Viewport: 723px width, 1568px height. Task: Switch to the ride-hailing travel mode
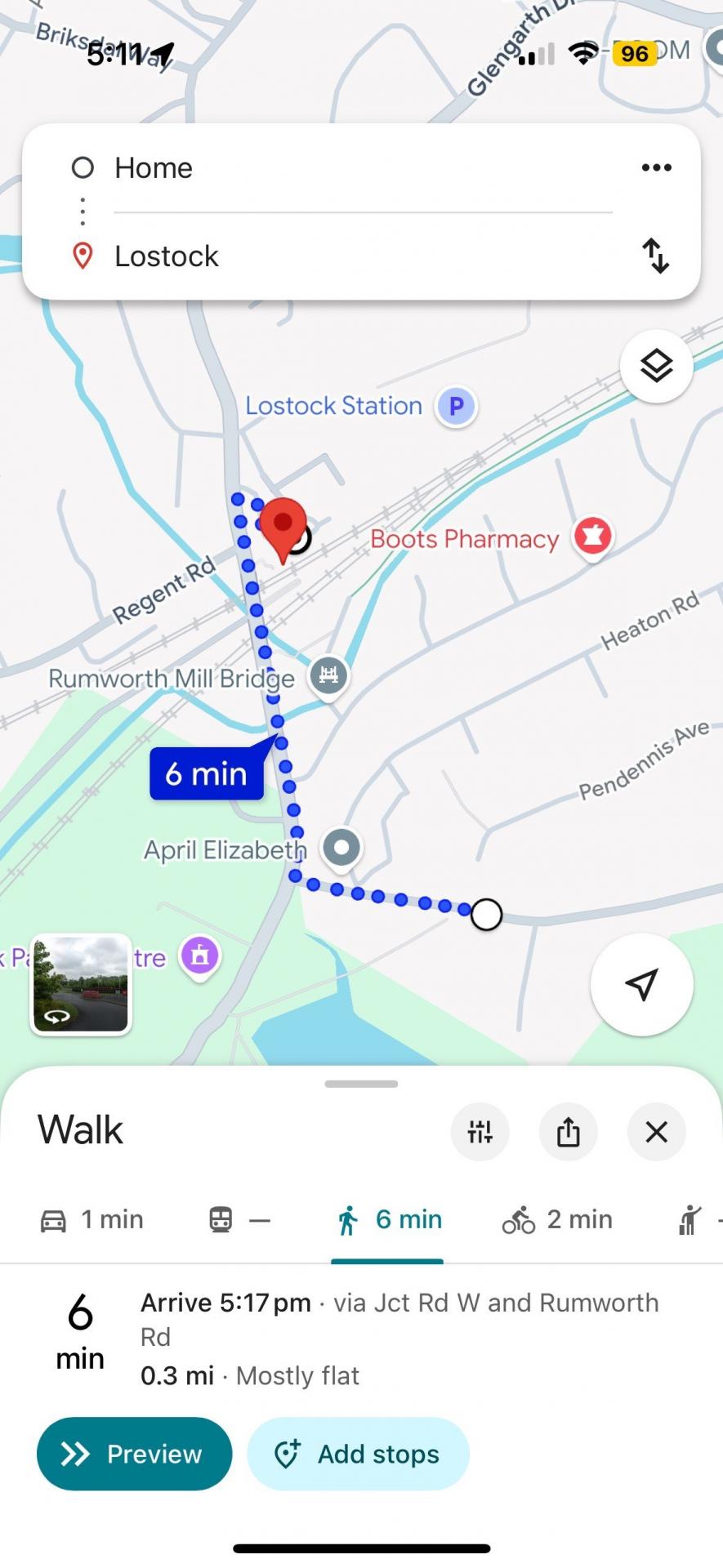point(693,1220)
